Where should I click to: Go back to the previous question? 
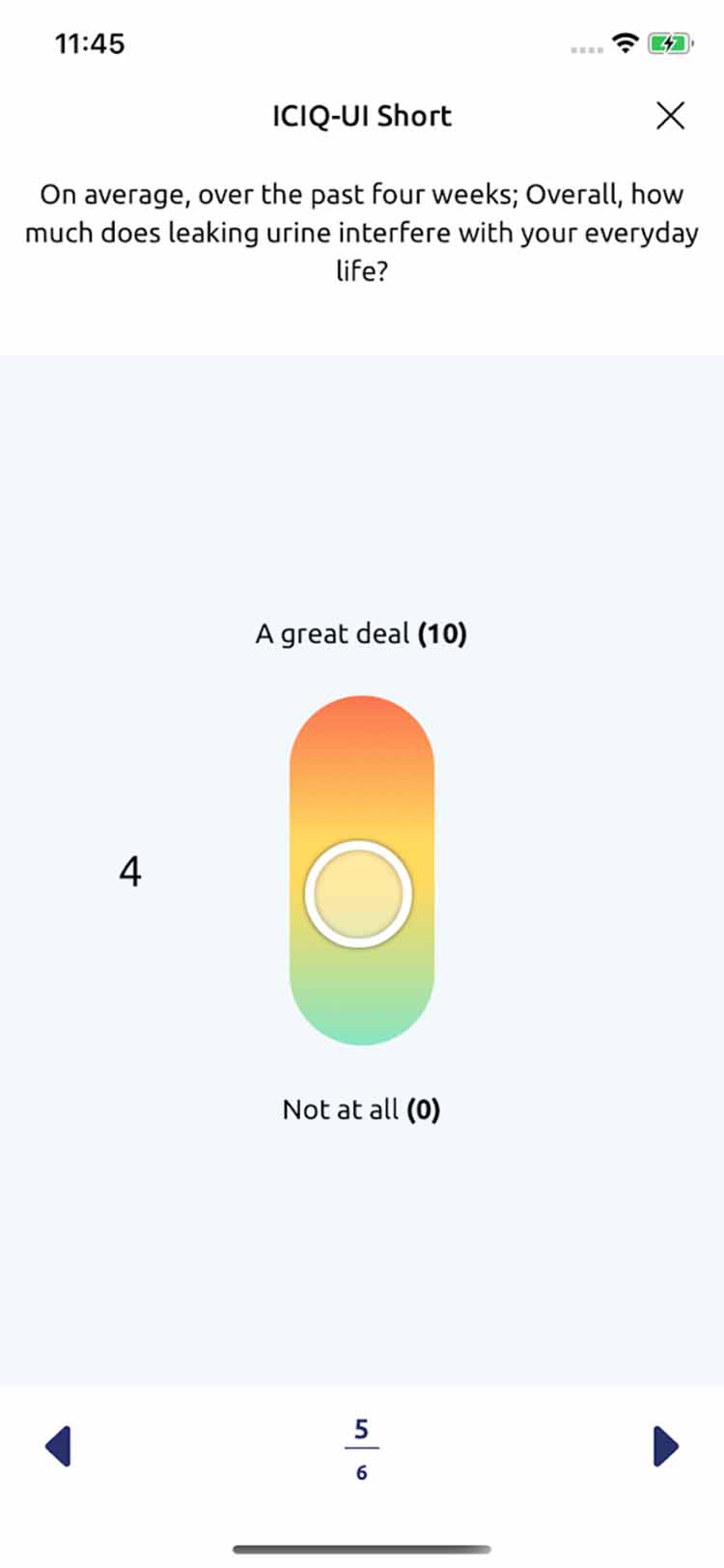click(59, 1445)
